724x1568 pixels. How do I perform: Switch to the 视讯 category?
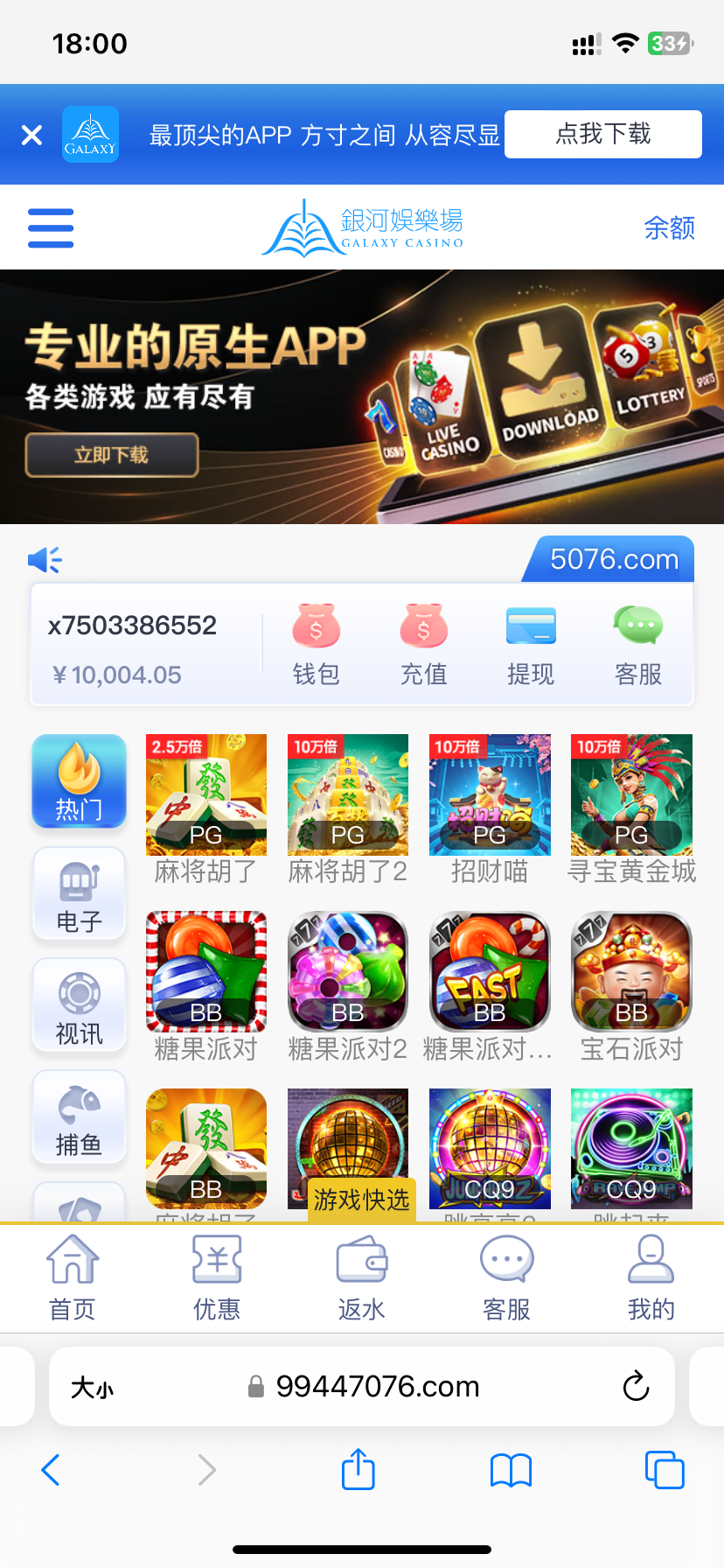coord(79,1004)
